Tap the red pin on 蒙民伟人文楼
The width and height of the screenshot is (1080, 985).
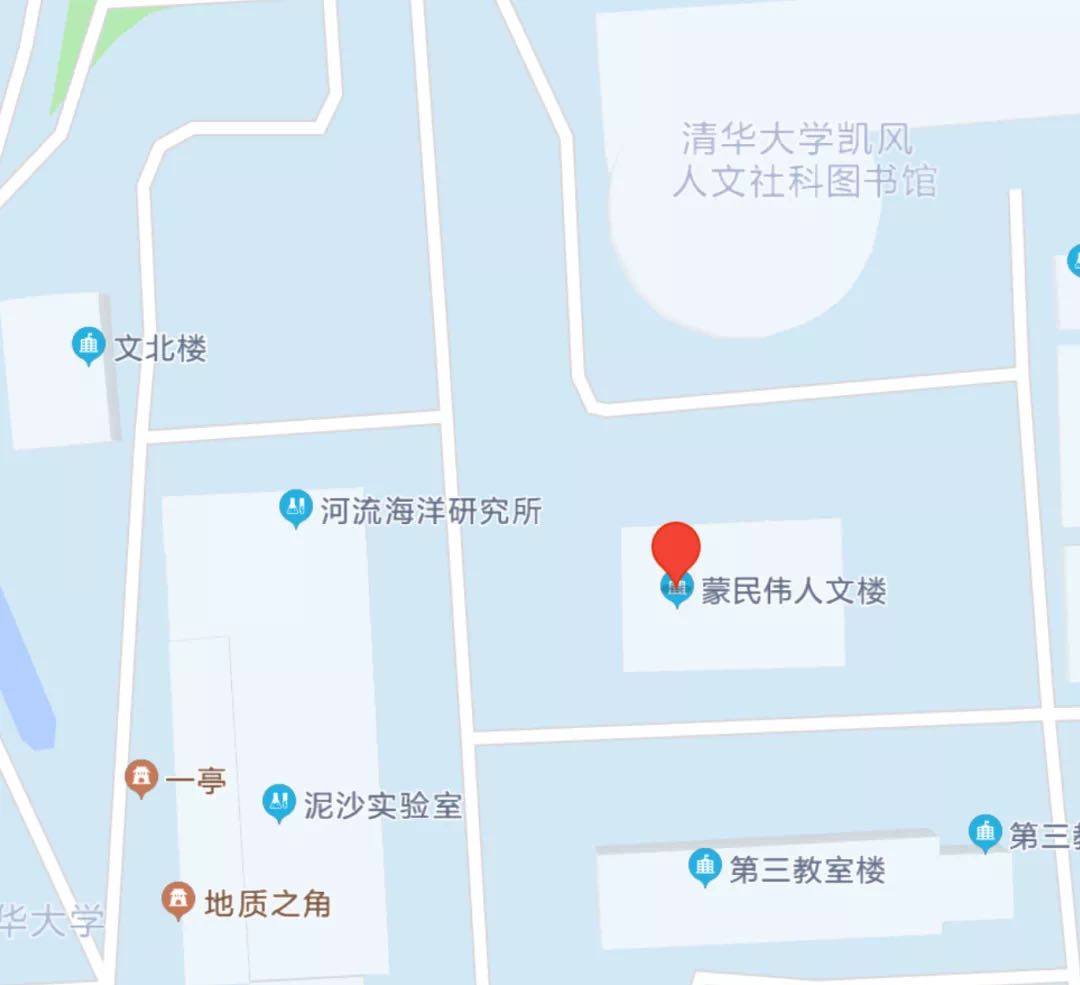point(676,549)
